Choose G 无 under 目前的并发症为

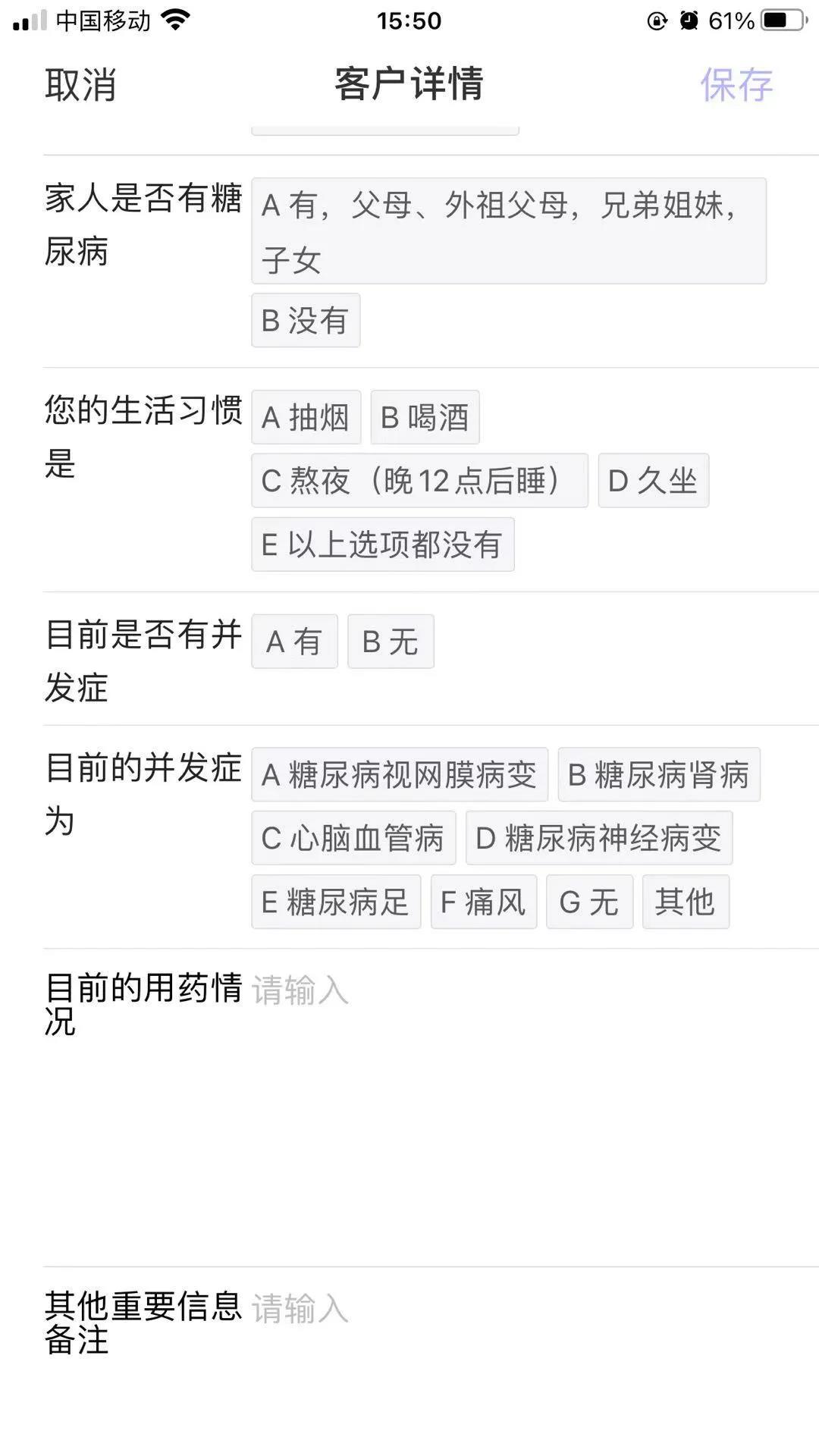pos(589,902)
